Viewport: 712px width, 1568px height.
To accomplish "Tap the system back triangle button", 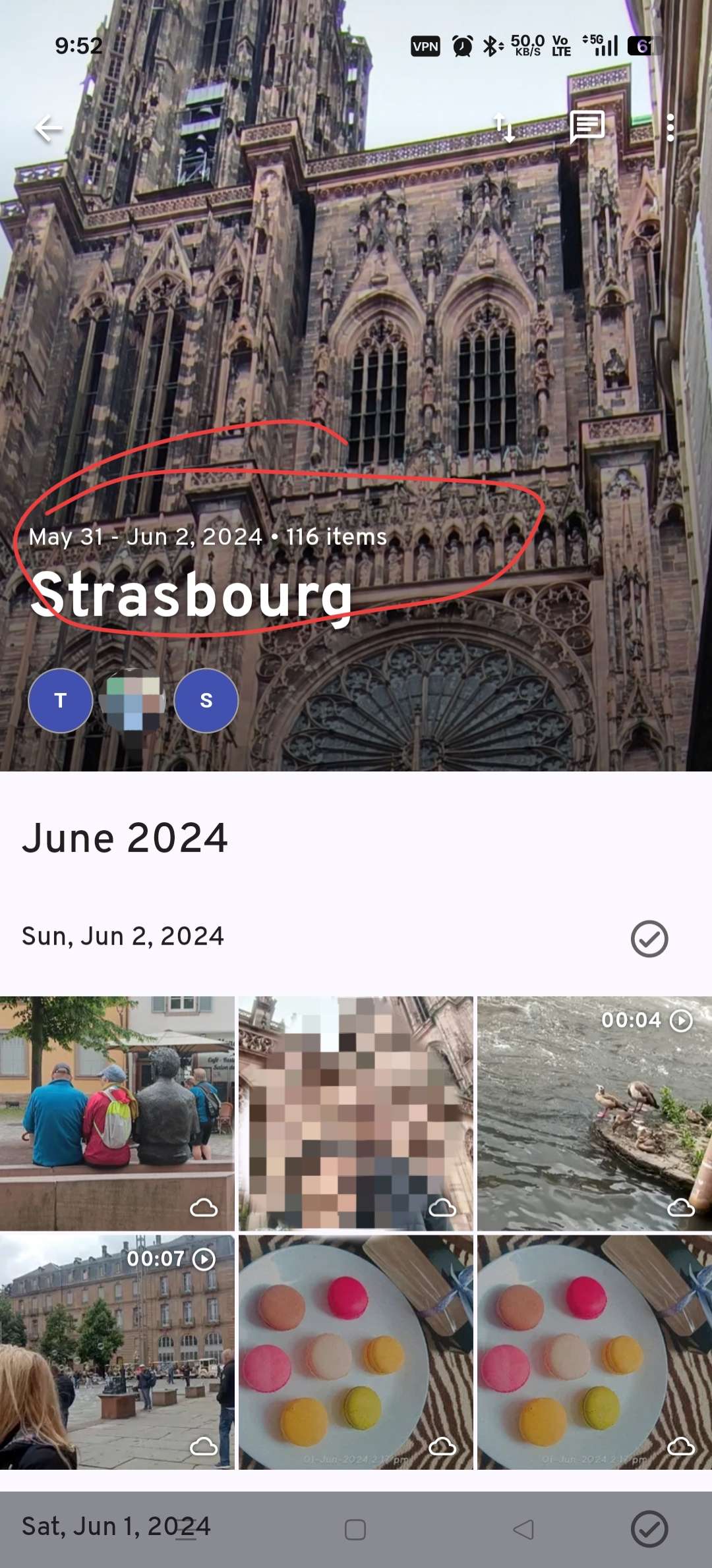I will (x=523, y=1529).
